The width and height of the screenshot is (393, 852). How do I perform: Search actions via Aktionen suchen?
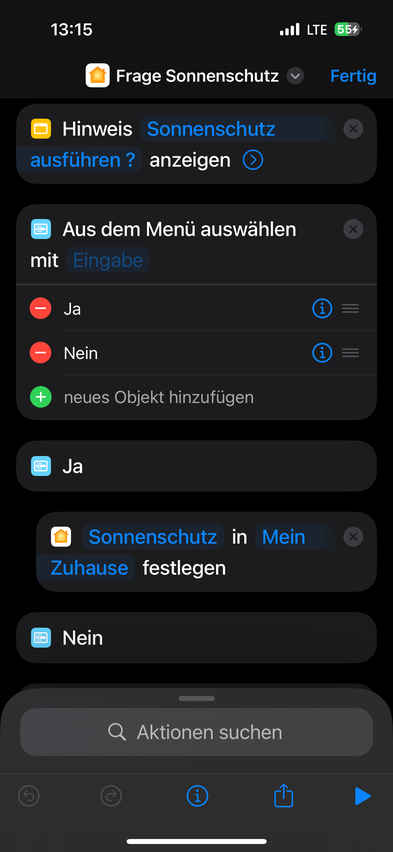click(196, 732)
